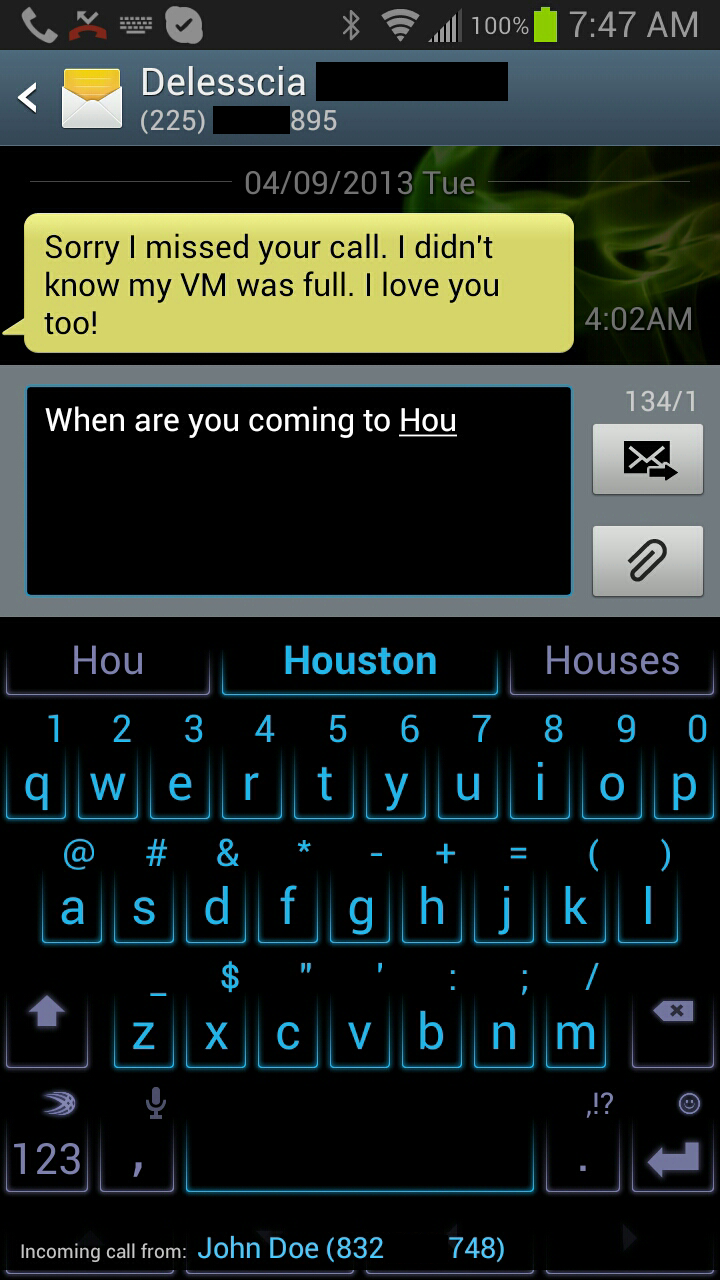This screenshot has height=1280, width=720.
Task: Open the message bubble from Delesscia
Action: point(298,284)
